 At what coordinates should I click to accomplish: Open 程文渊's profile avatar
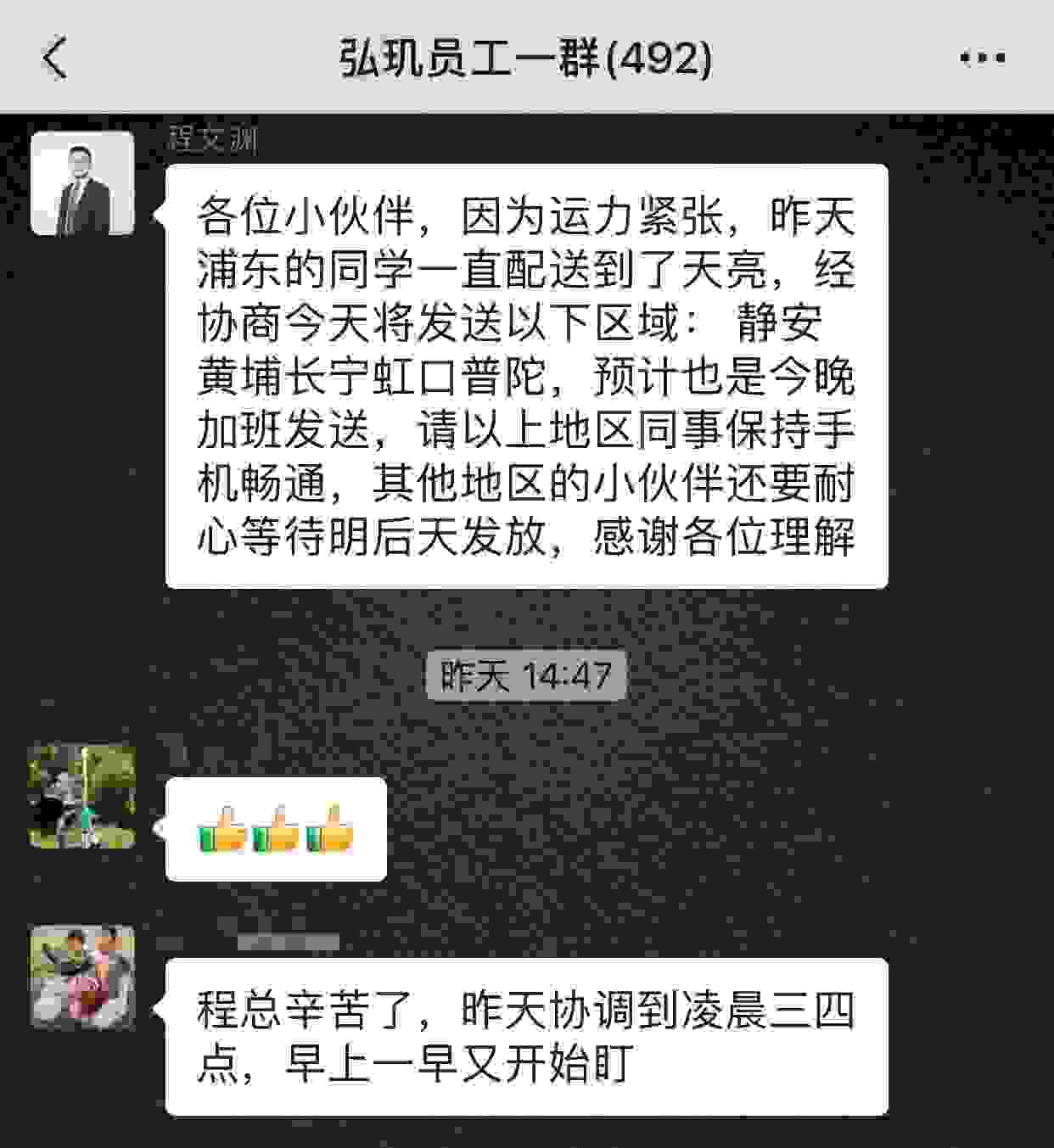point(82,183)
